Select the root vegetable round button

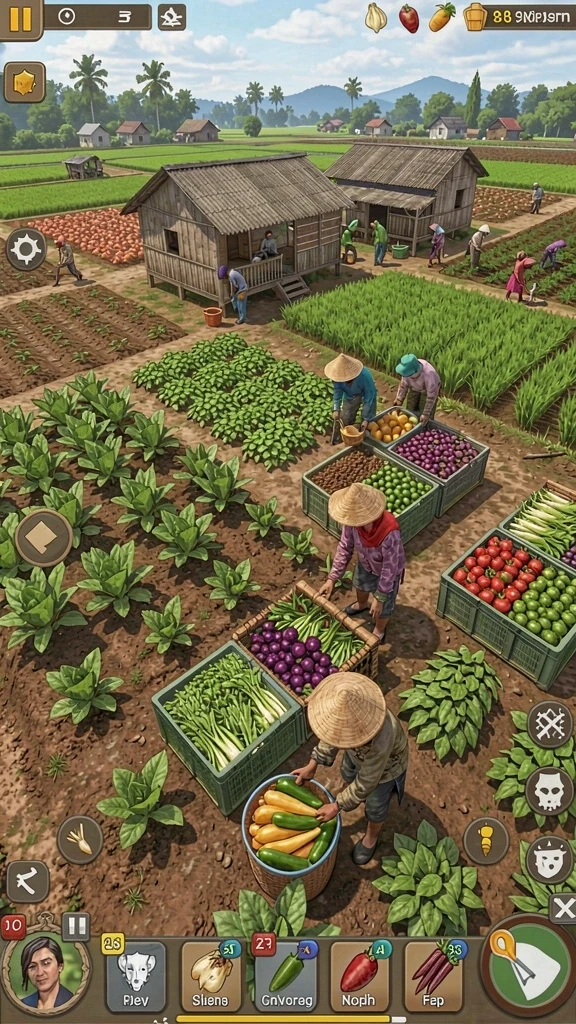80,839
